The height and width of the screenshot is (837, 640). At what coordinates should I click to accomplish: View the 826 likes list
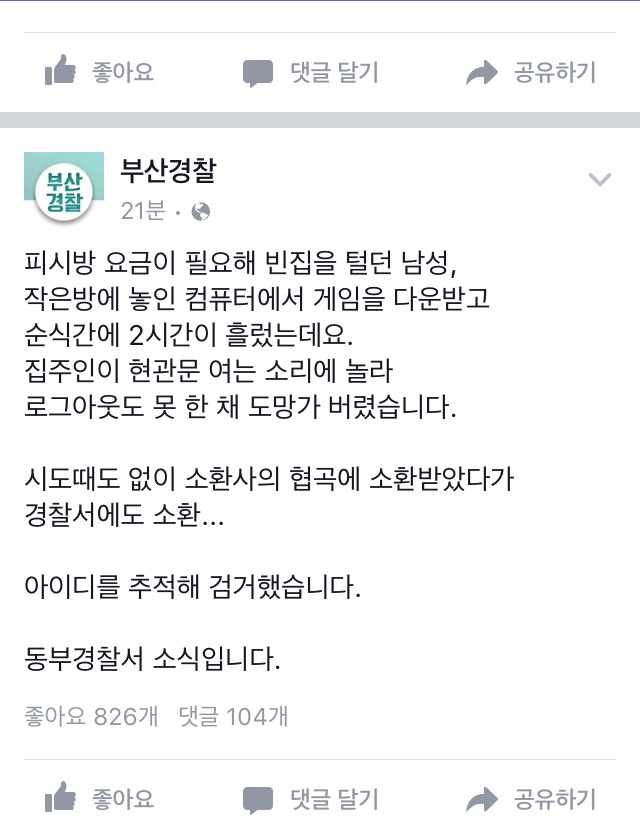(x=91, y=716)
